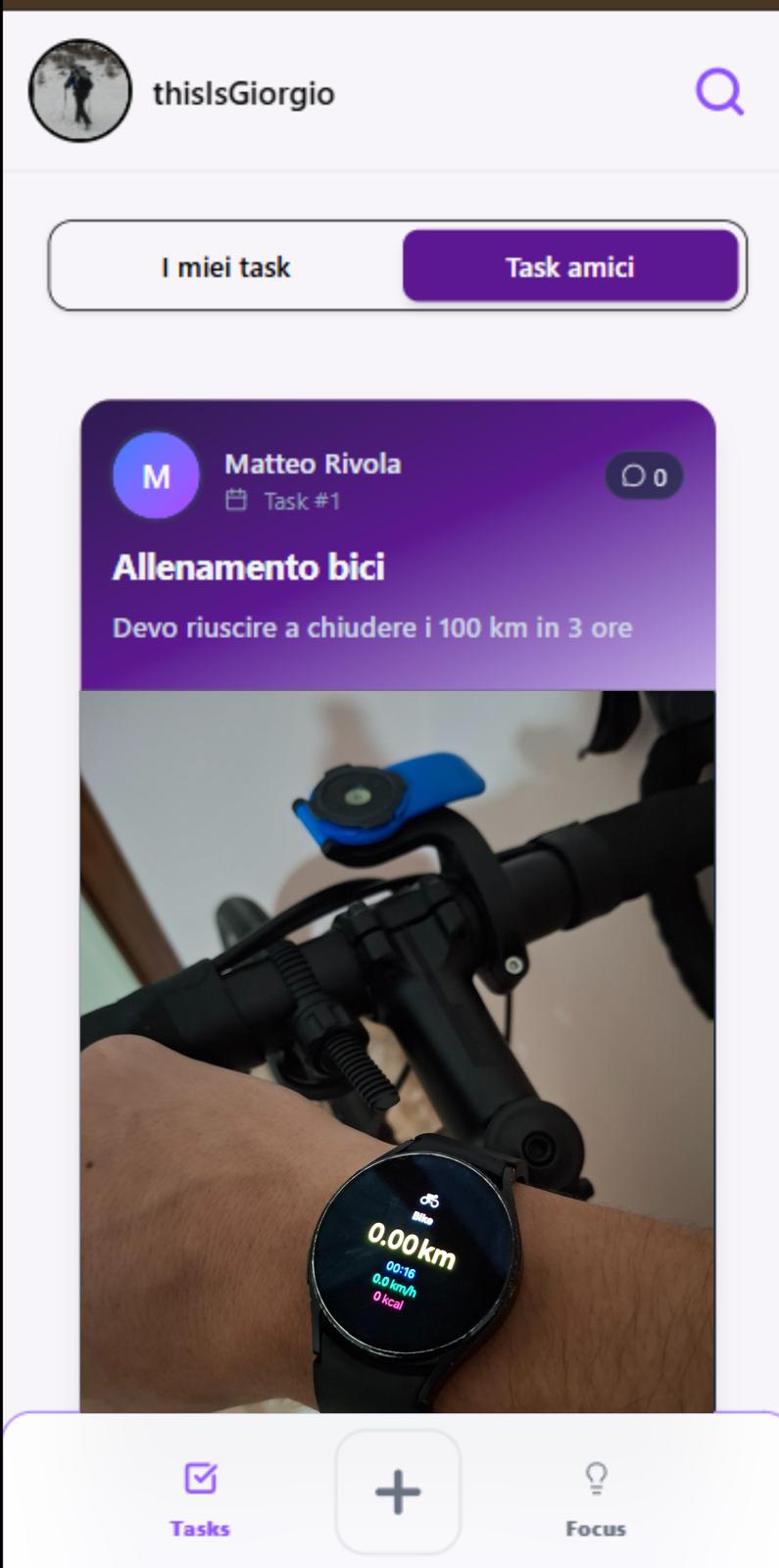Open thisIsGiorgio's profile picture
779x1568 pixels.
click(79, 91)
